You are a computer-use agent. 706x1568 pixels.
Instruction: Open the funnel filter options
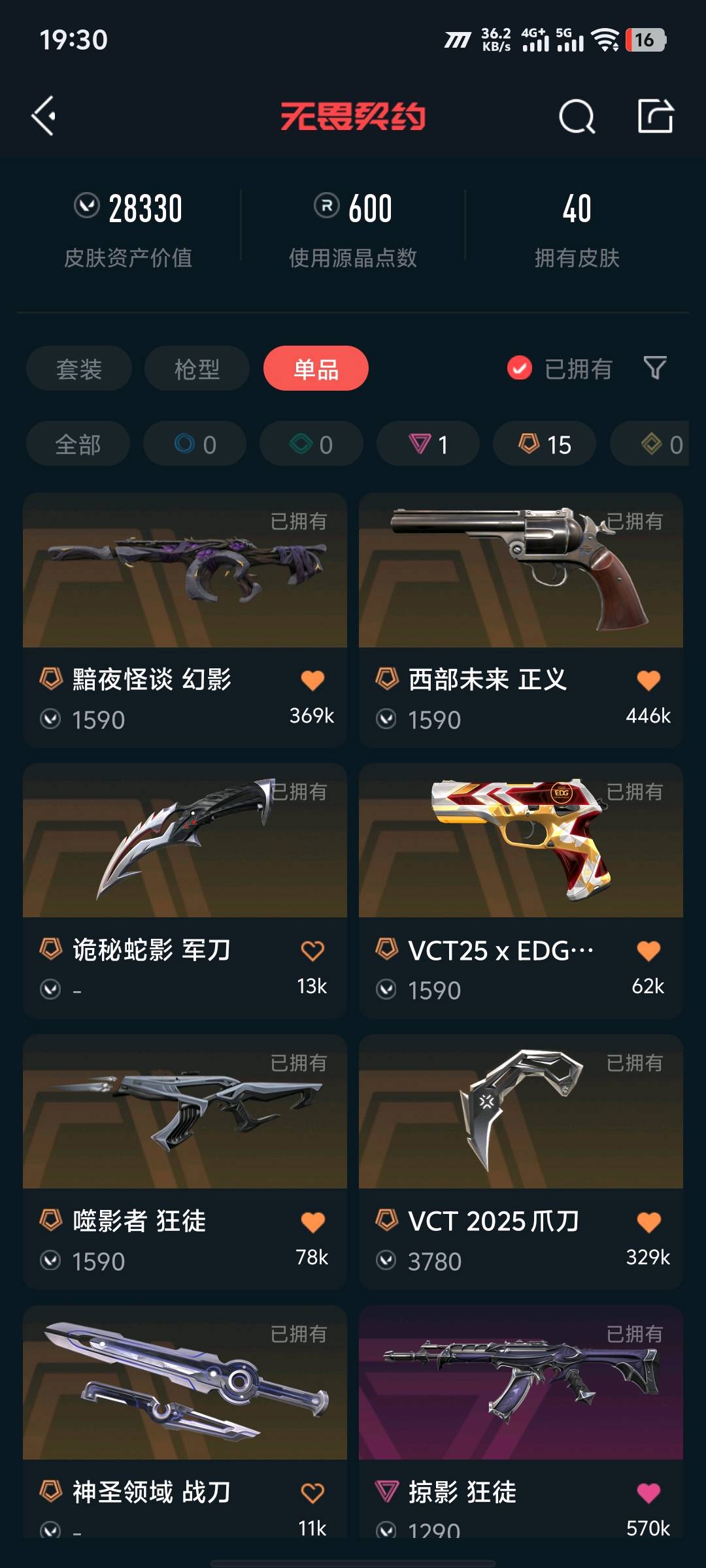[x=655, y=368]
